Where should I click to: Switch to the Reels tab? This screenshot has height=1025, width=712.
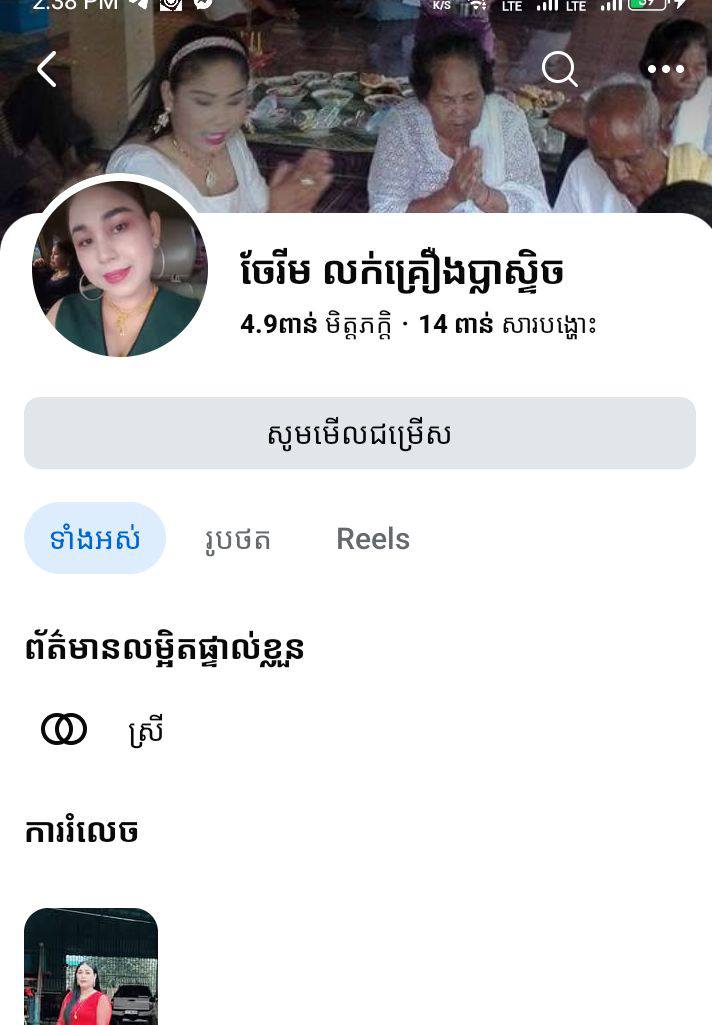[373, 539]
